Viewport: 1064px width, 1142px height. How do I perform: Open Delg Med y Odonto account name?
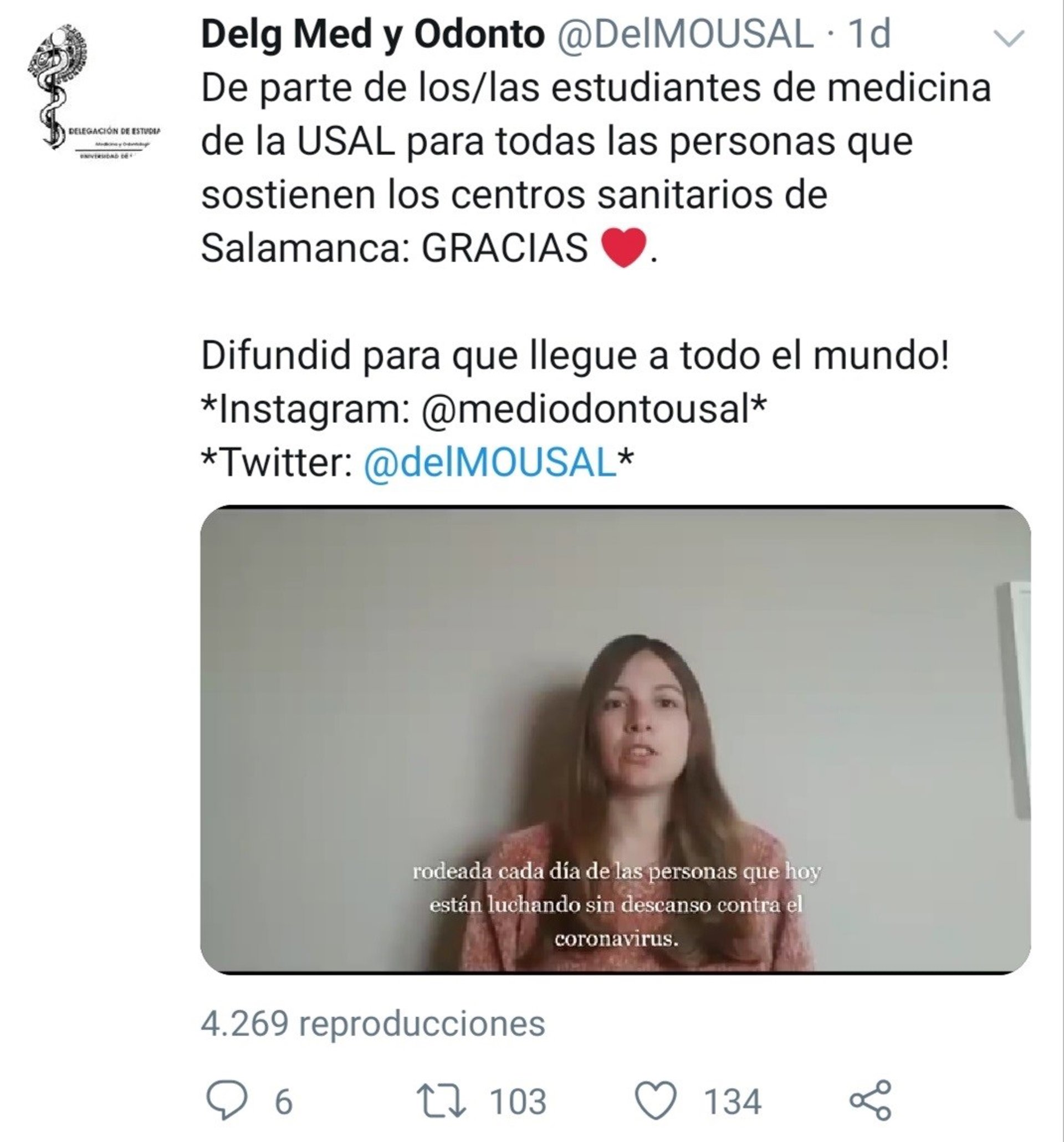tap(372, 34)
